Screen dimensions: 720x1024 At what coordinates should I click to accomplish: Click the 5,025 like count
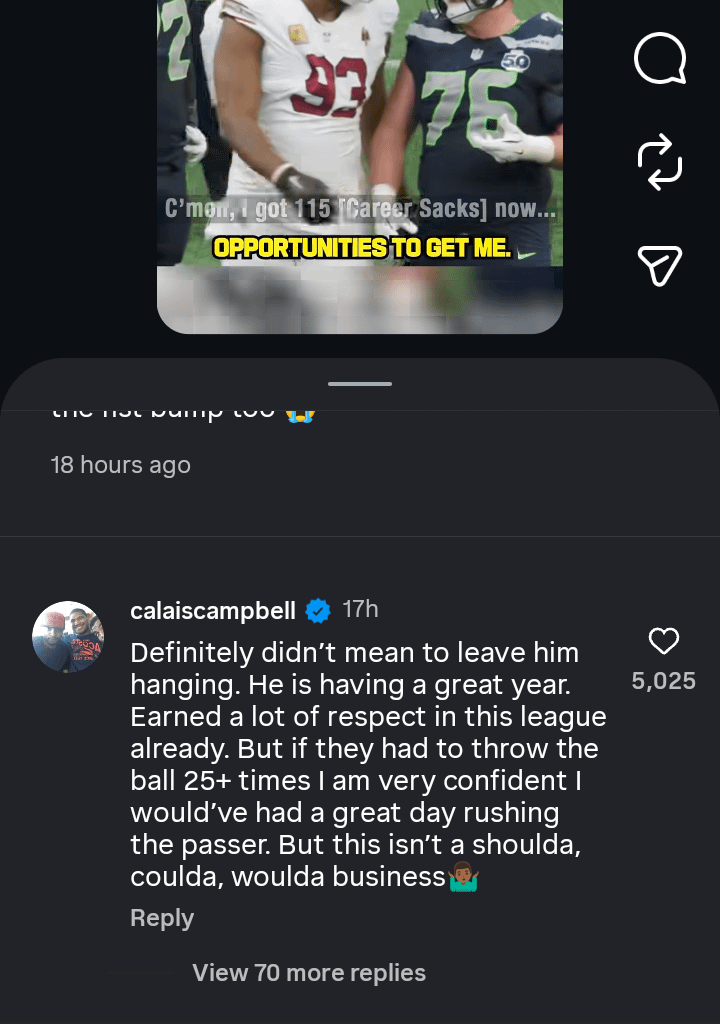pos(663,680)
